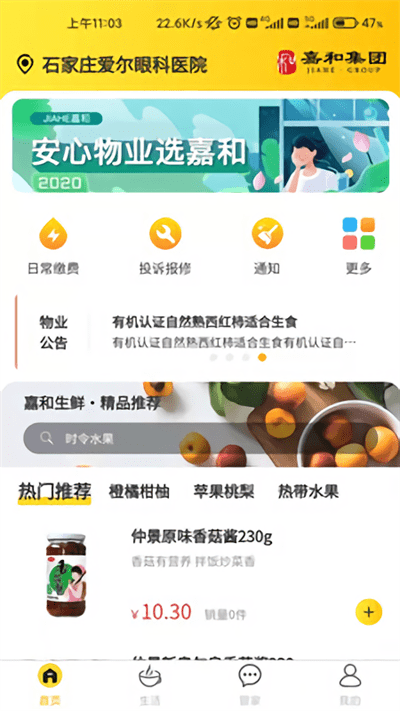Image resolution: width=400 pixels, height=711 pixels.
Task: Open 投诉报修 repair shortcut
Action: (165, 246)
